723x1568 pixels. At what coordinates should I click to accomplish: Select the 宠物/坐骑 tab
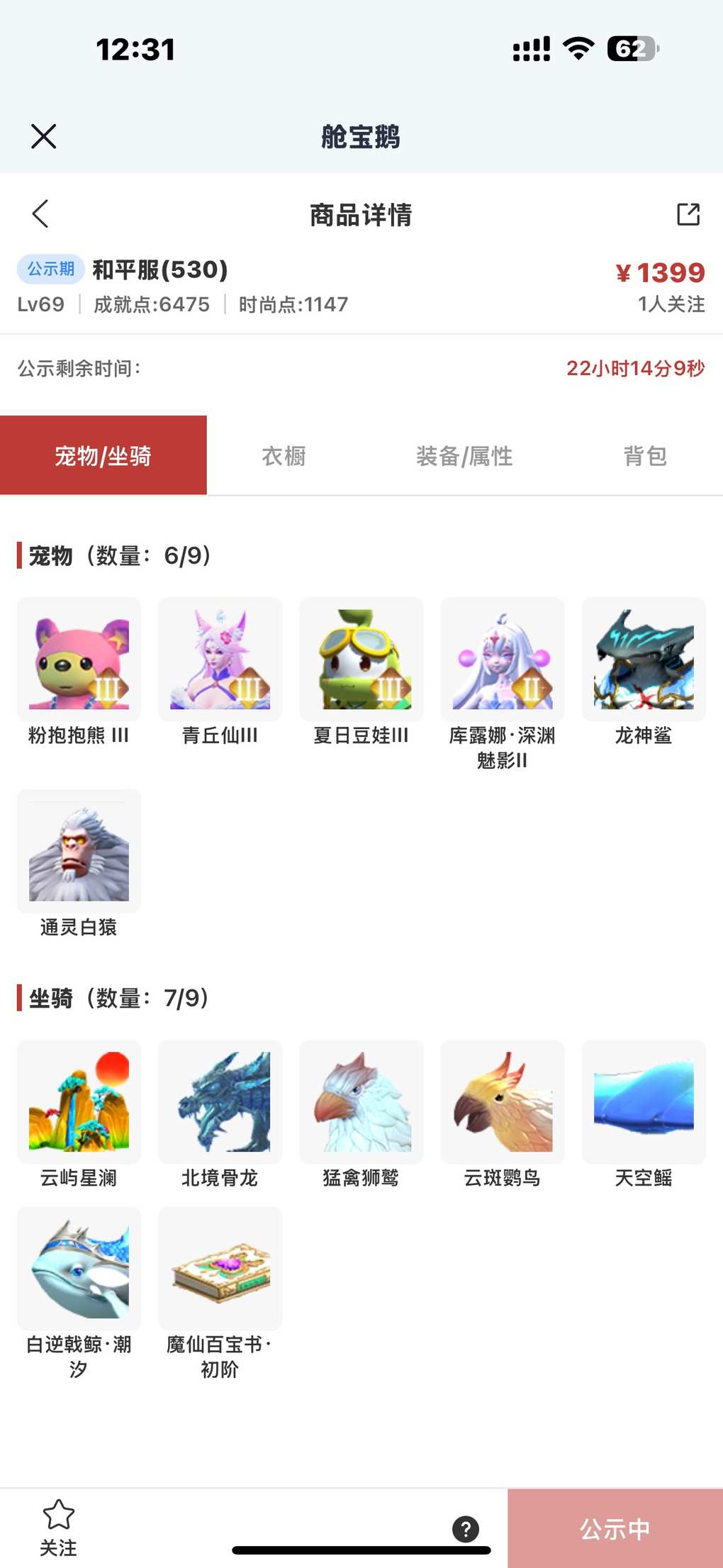(x=103, y=456)
